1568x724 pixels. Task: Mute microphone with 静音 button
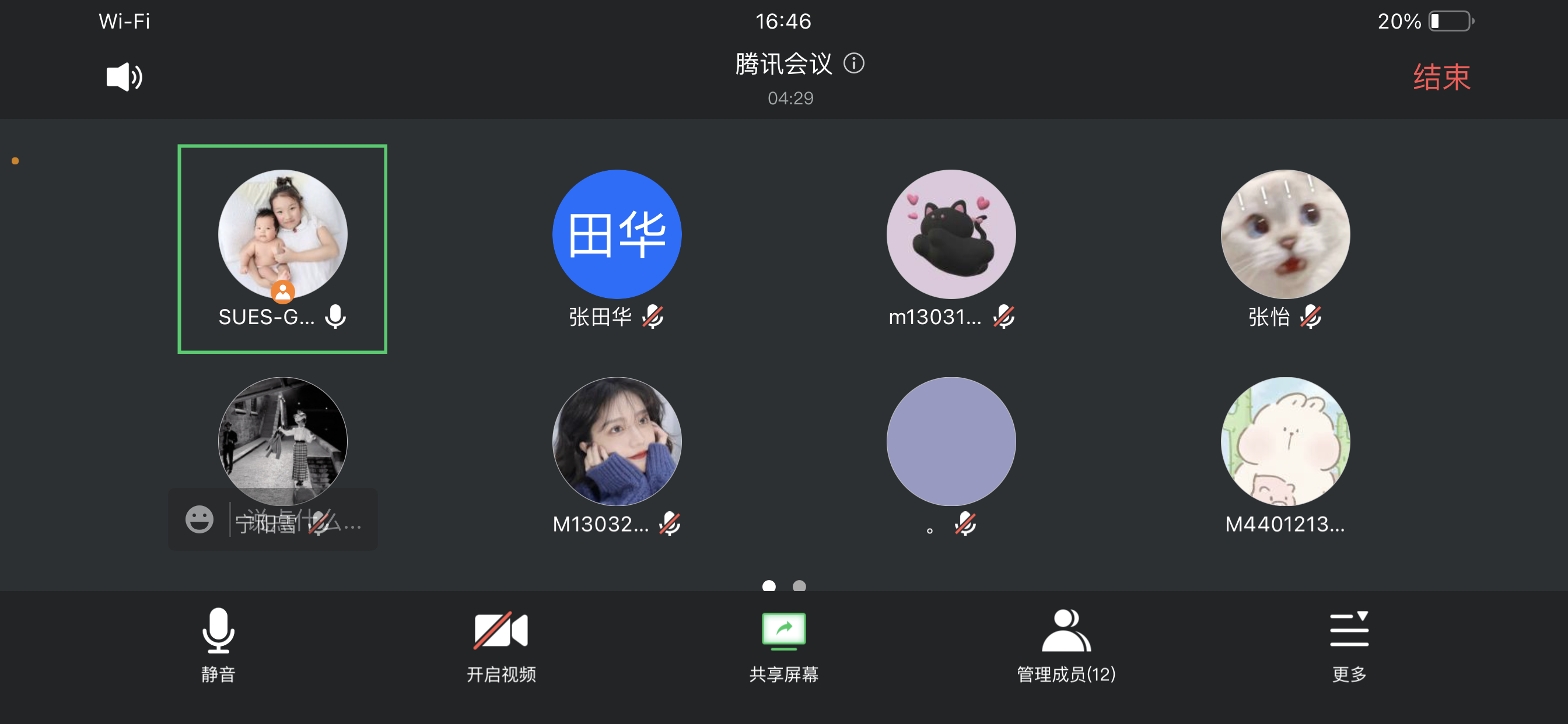click(218, 645)
